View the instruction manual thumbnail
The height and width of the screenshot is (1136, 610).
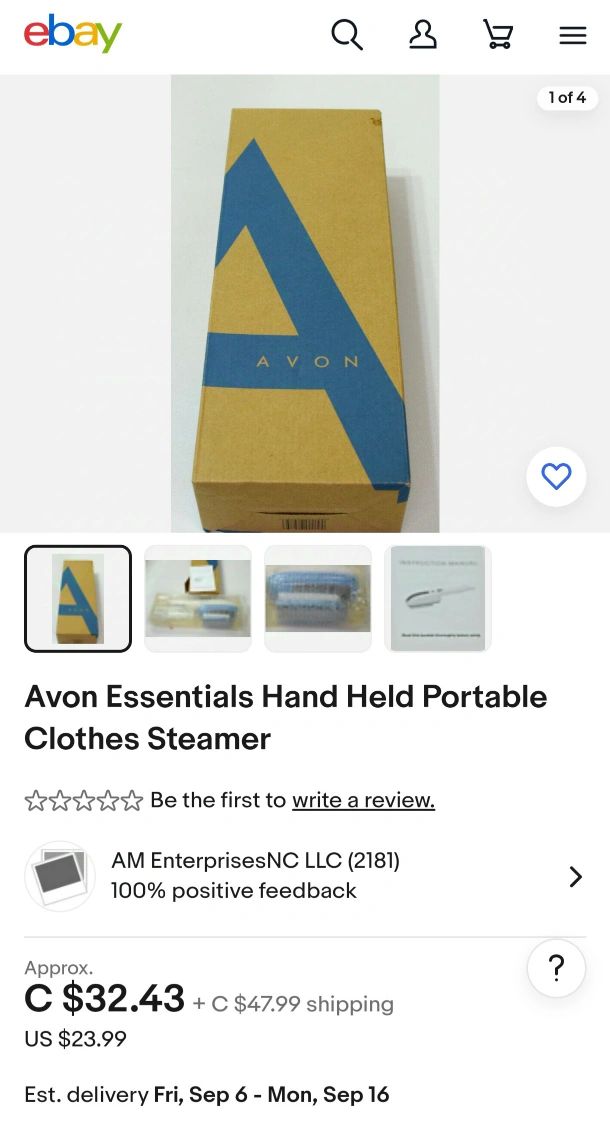(438, 598)
